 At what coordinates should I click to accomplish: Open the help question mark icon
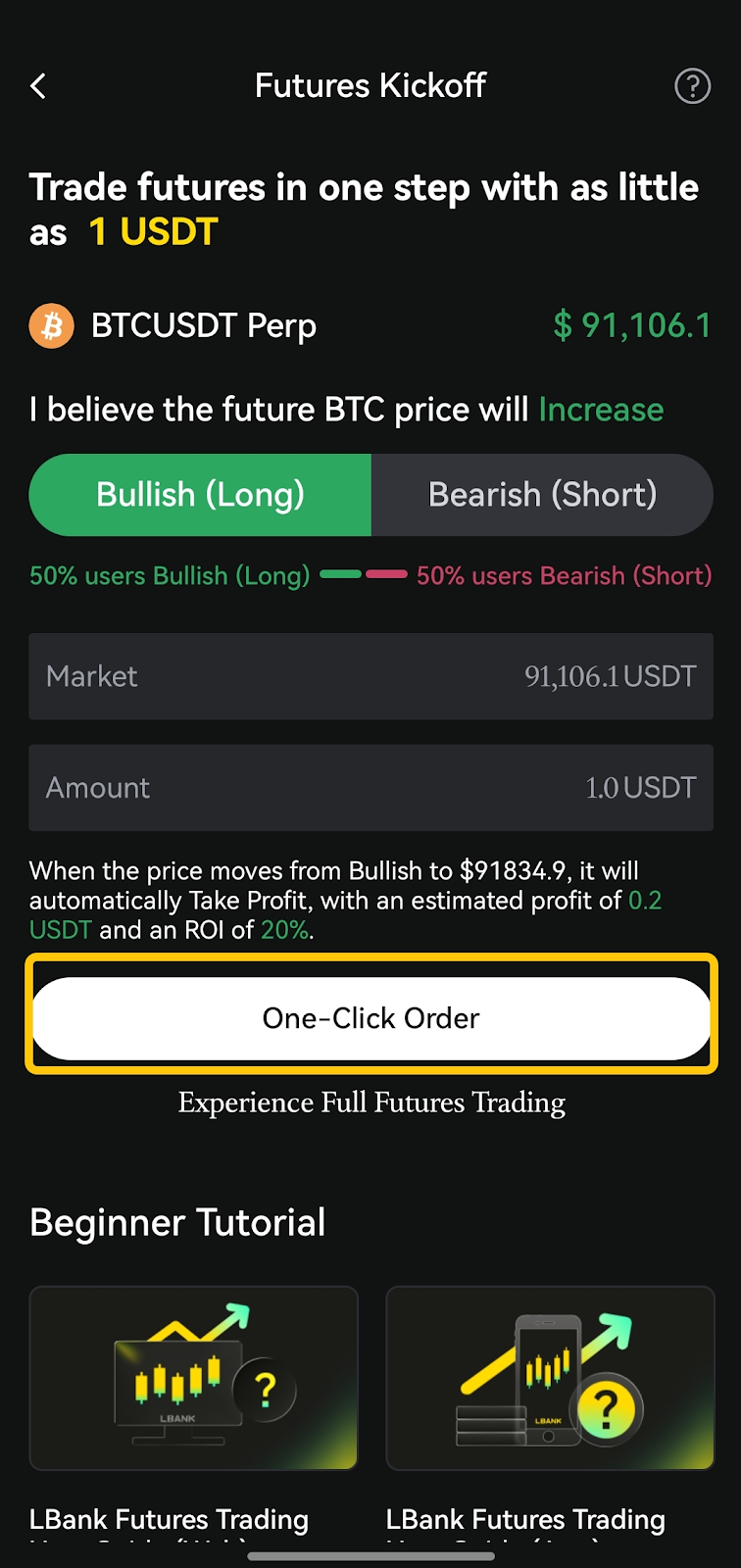(x=692, y=86)
